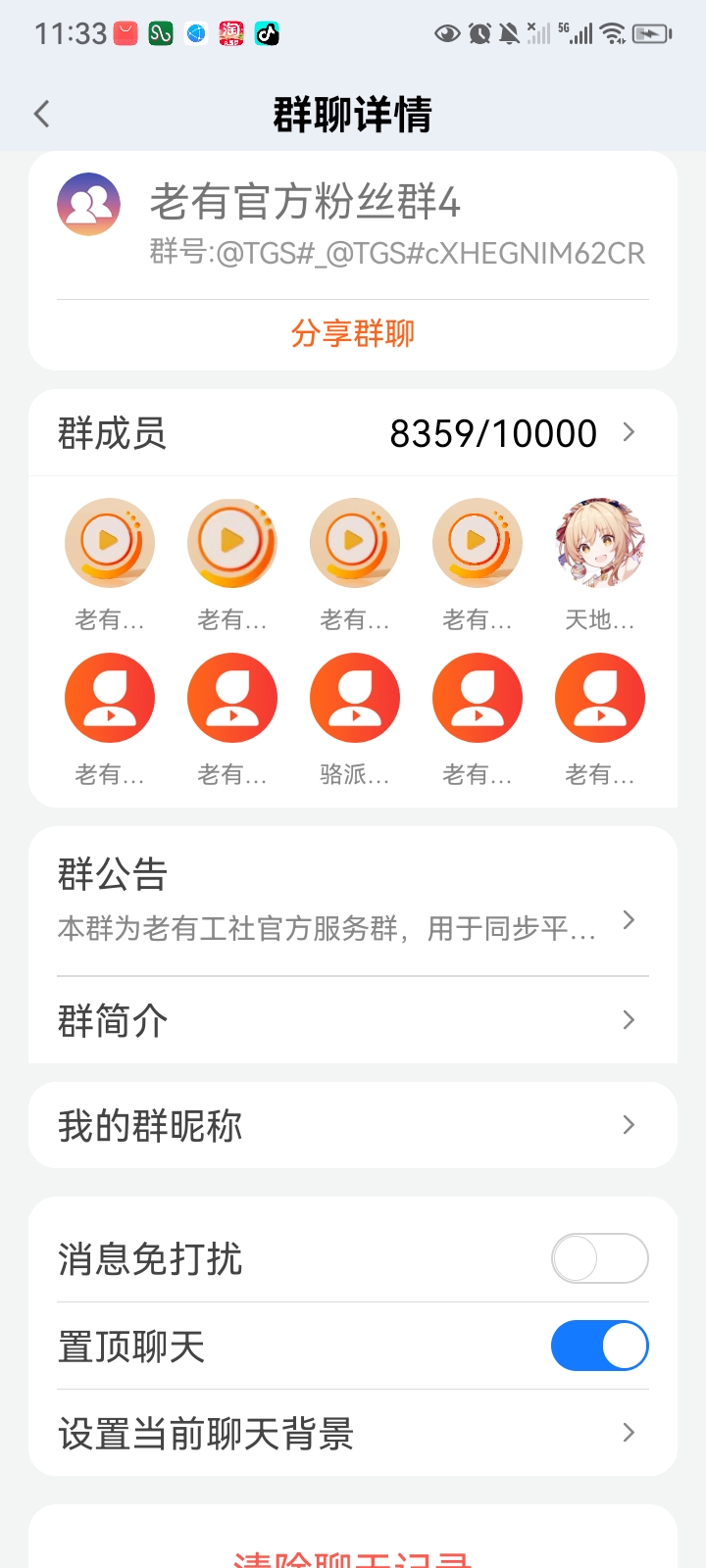Enable the 消息免打扰 switch
This screenshot has width=706, height=1568.
[599, 1258]
